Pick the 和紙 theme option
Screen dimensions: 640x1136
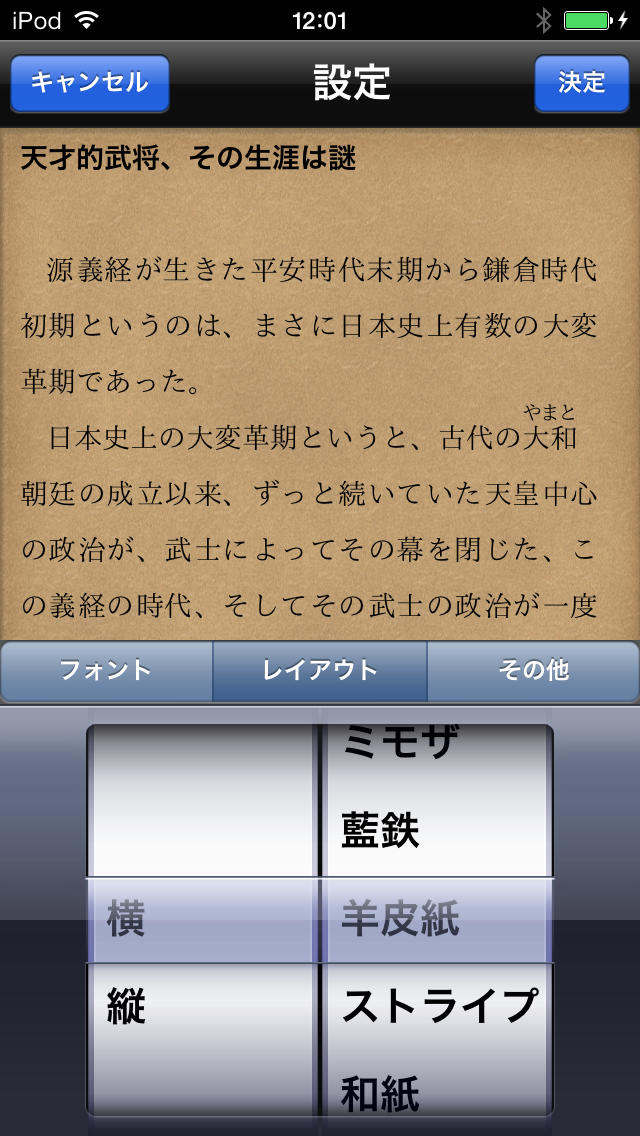click(380, 1092)
